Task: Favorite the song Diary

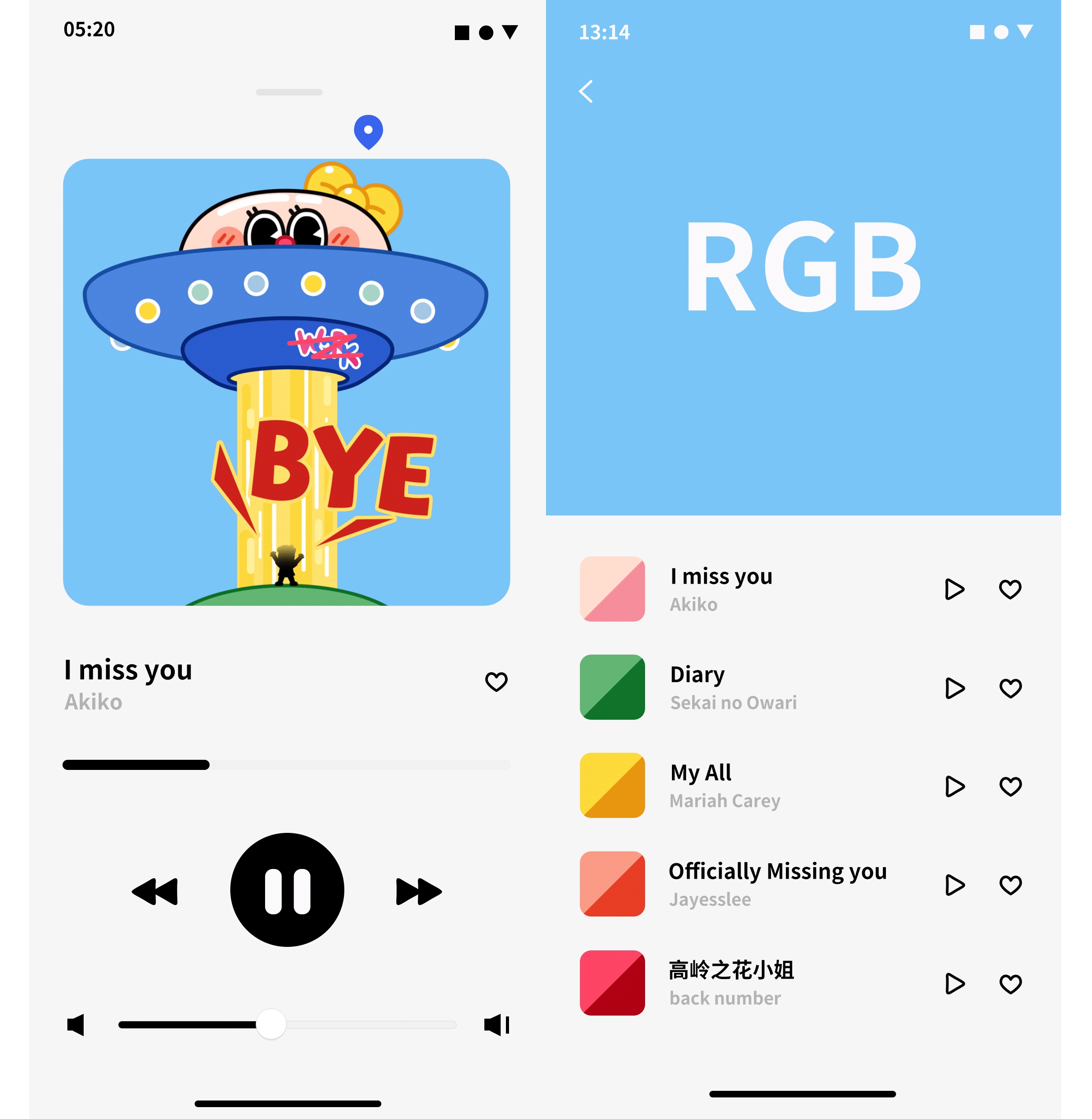Action: pyautogui.click(x=1010, y=688)
